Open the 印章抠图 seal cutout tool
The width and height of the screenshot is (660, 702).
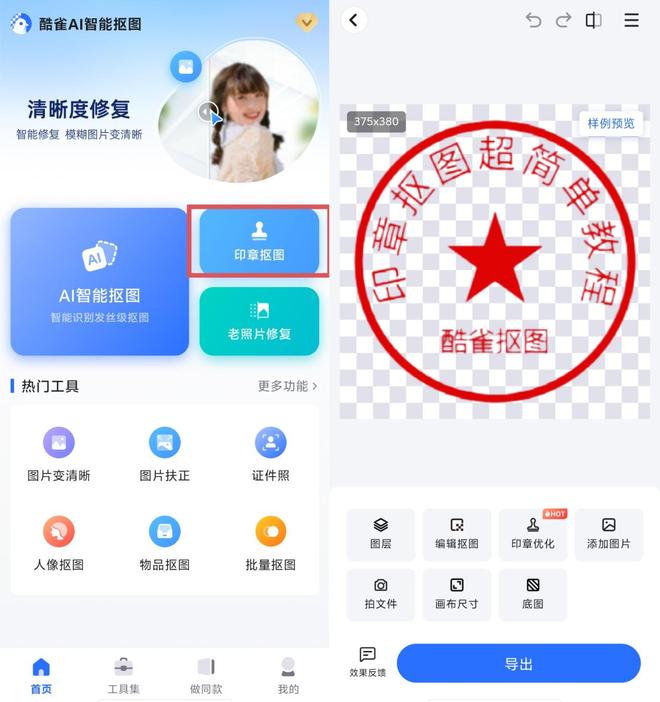pyautogui.click(x=259, y=241)
